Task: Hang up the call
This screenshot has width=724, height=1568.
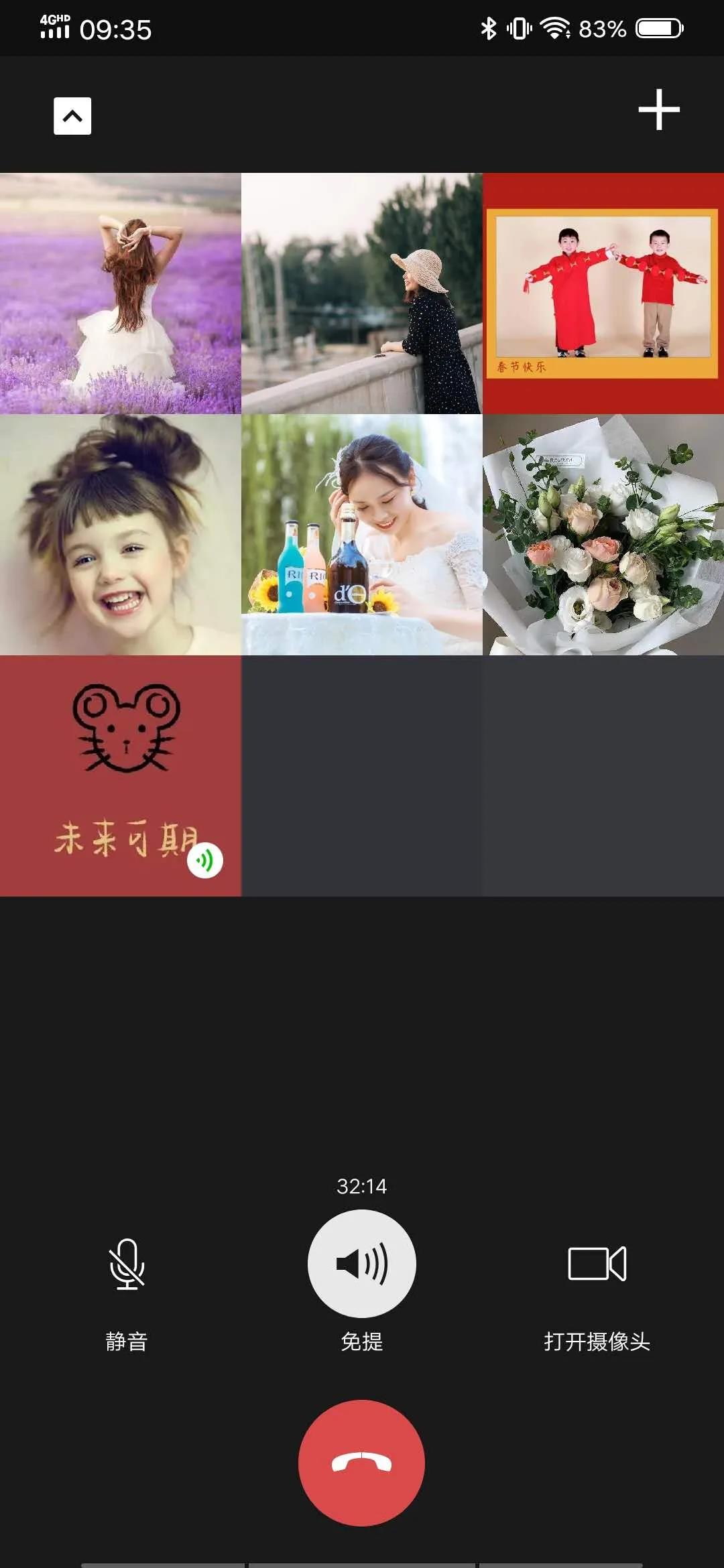Action: pos(361,1462)
